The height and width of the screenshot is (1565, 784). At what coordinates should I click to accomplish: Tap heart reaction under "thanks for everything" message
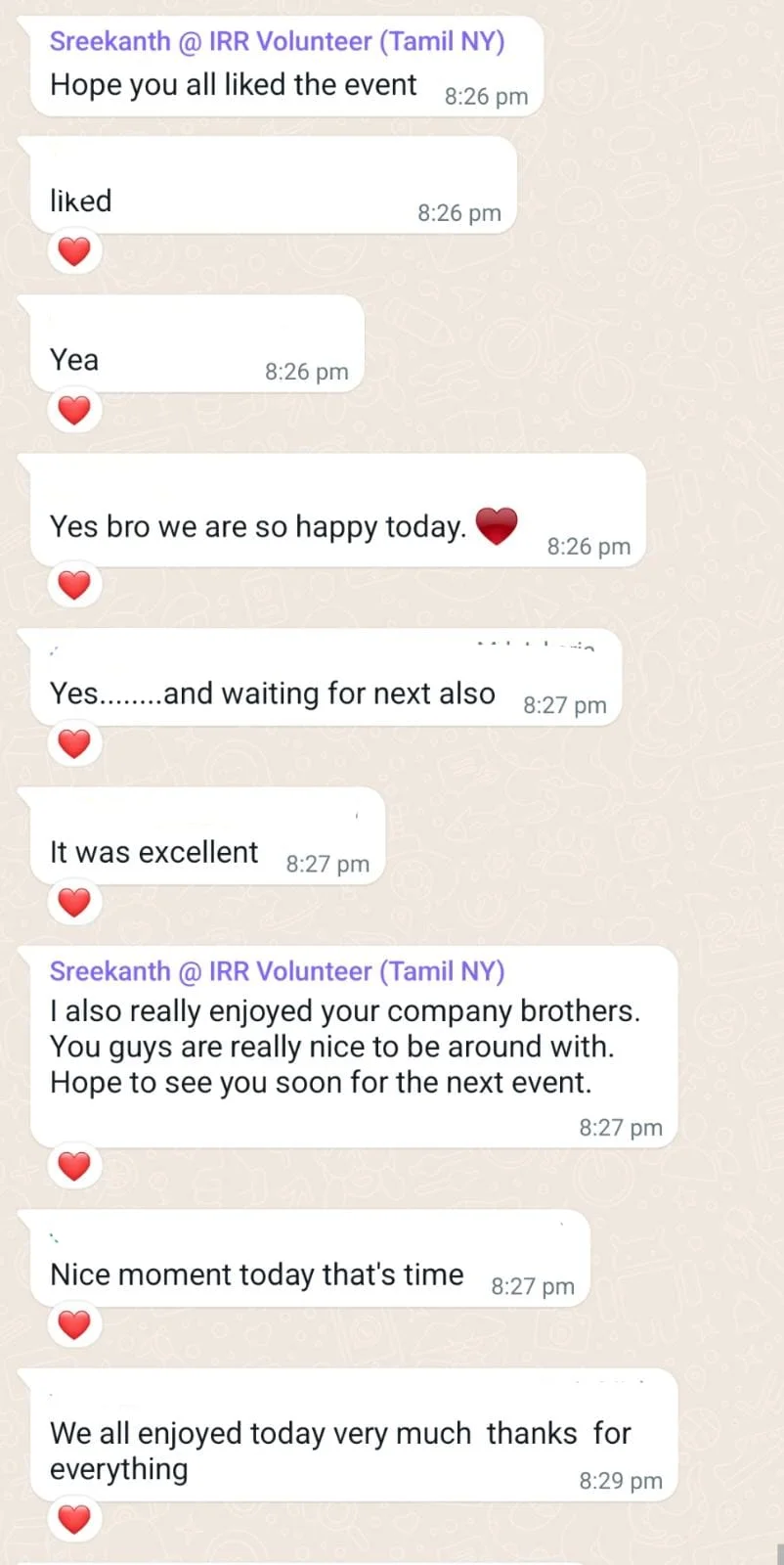(74, 1520)
